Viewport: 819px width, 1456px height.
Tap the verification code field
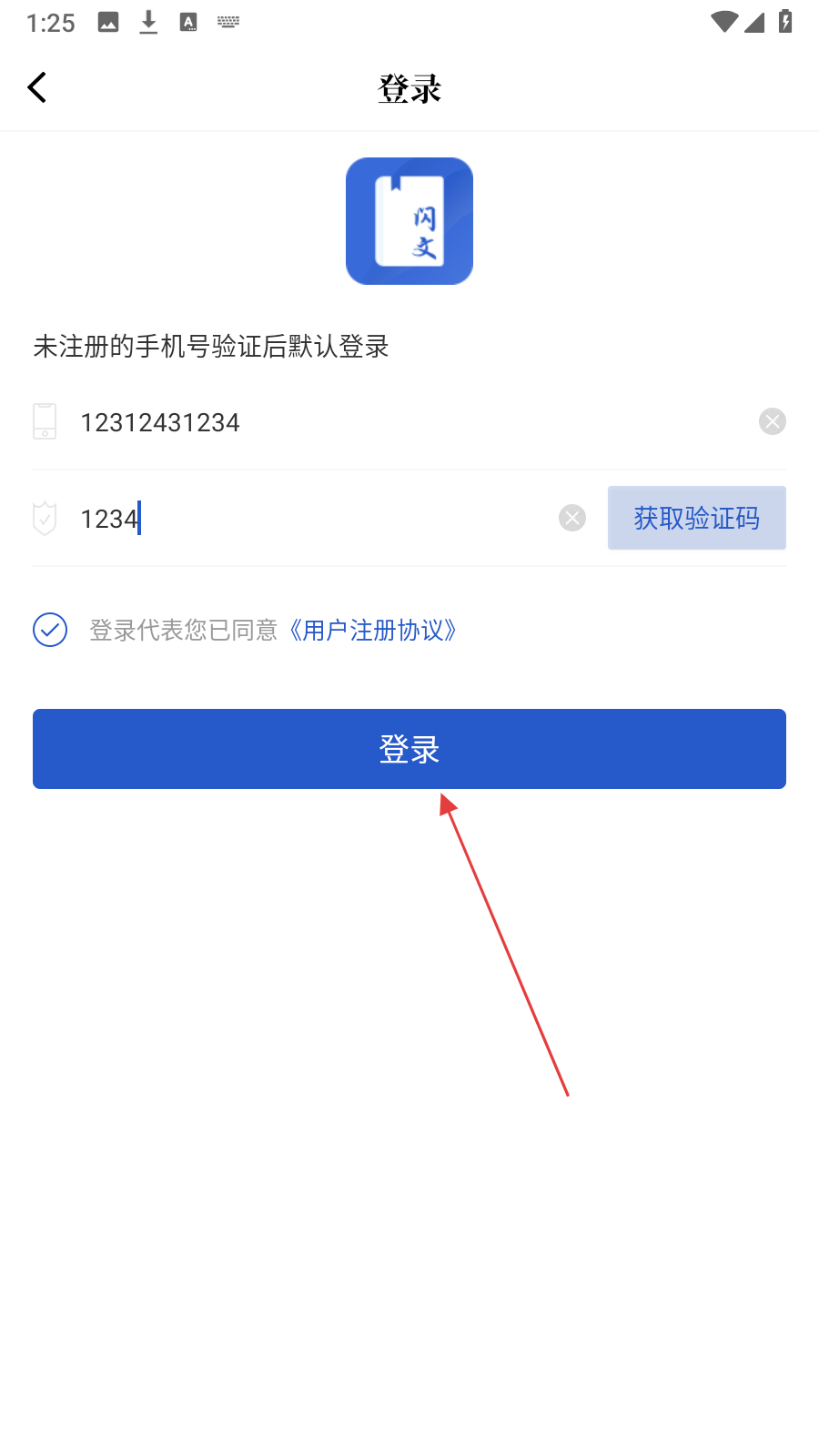click(309, 519)
